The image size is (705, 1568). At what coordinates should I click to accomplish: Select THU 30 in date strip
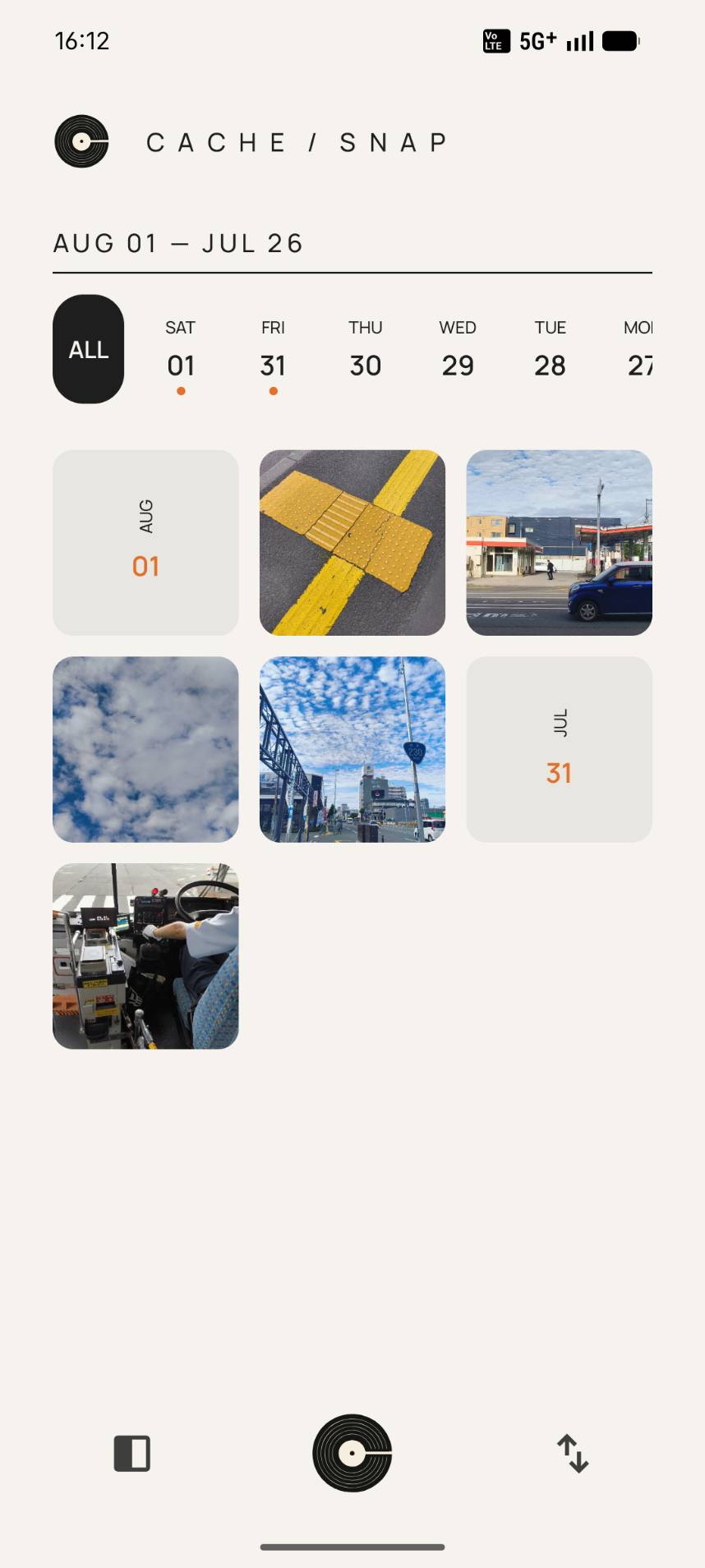(366, 351)
